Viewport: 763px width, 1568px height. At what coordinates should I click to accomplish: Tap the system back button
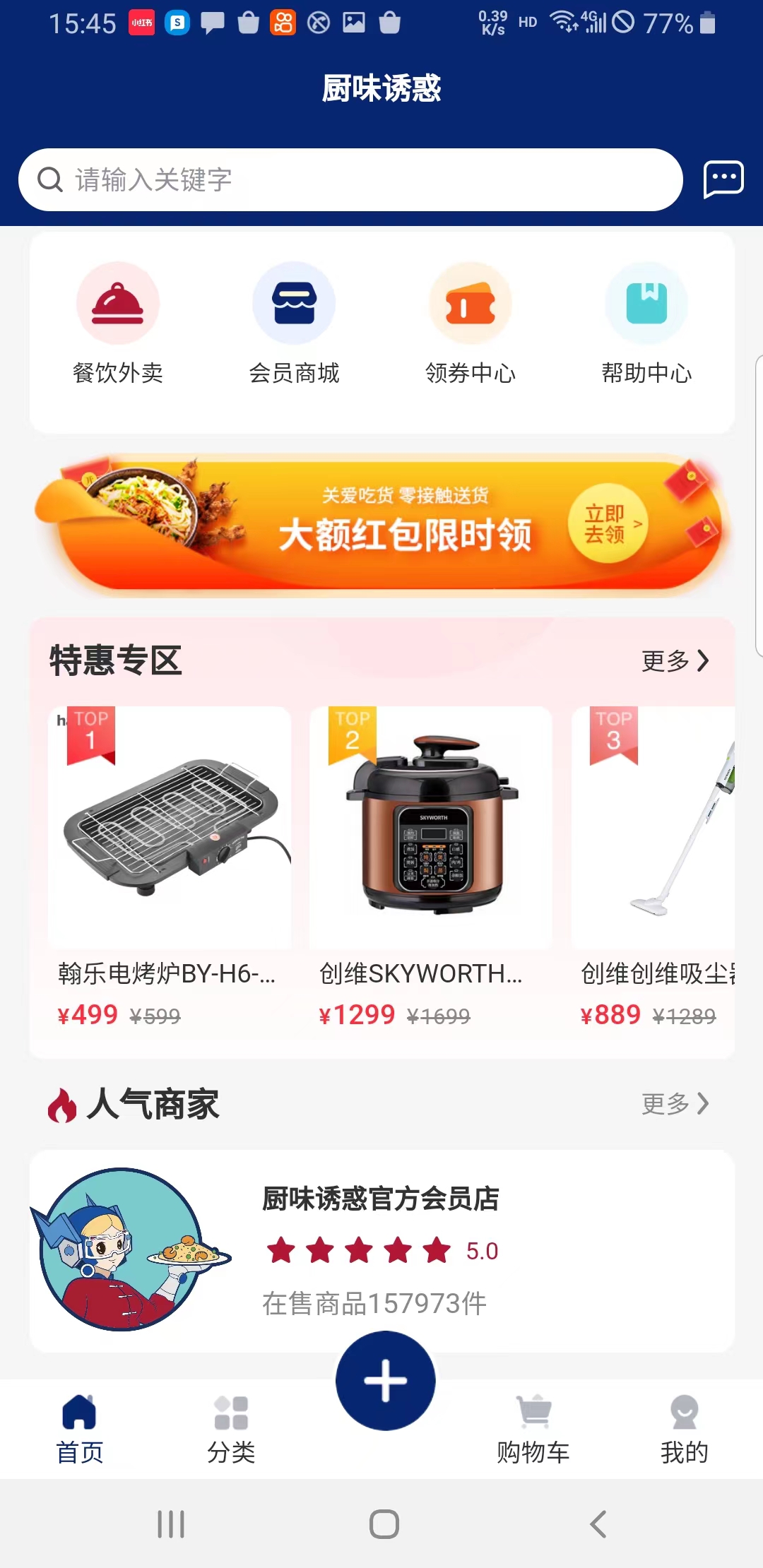click(x=598, y=1524)
